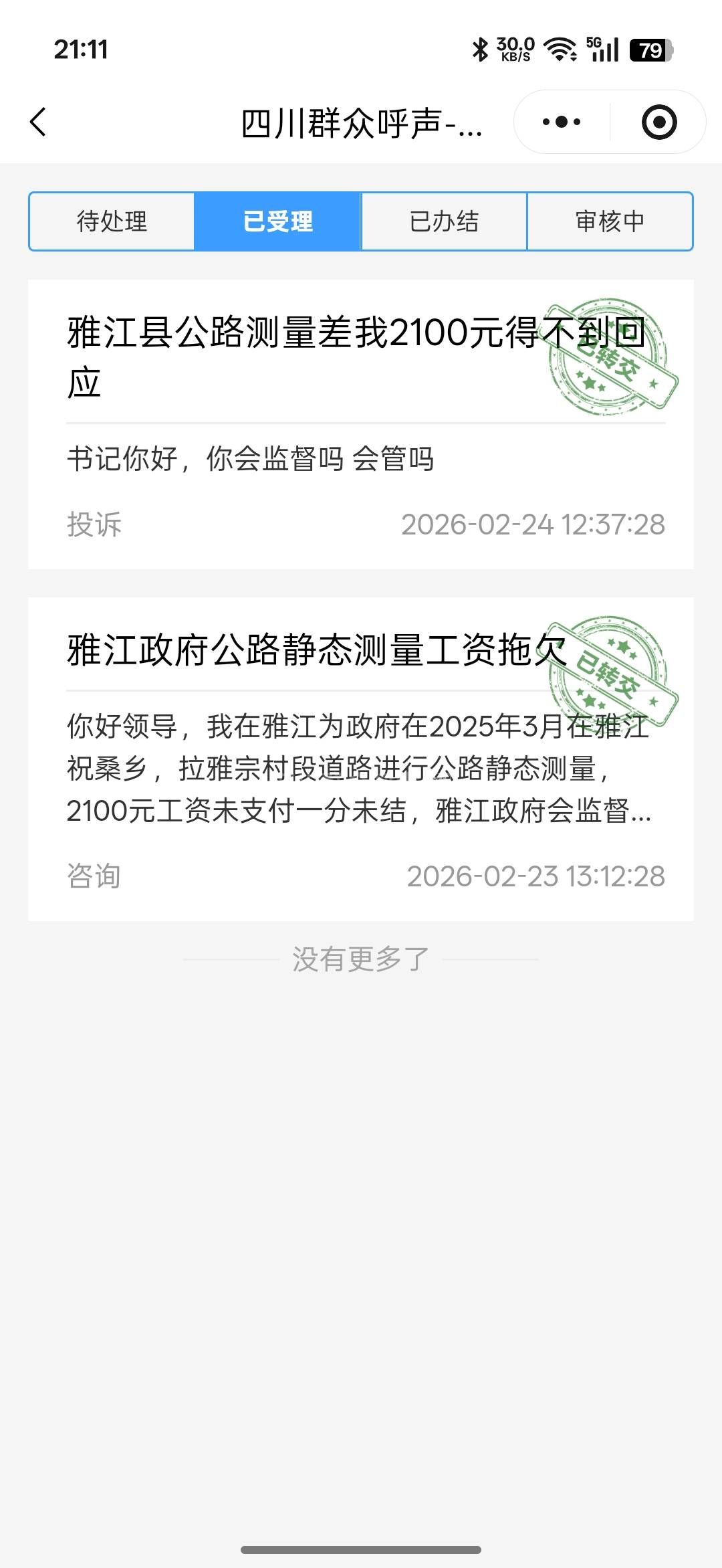Close the mini program with the circle icon
This screenshot has height=1568, width=722.
click(x=658, y=122)
